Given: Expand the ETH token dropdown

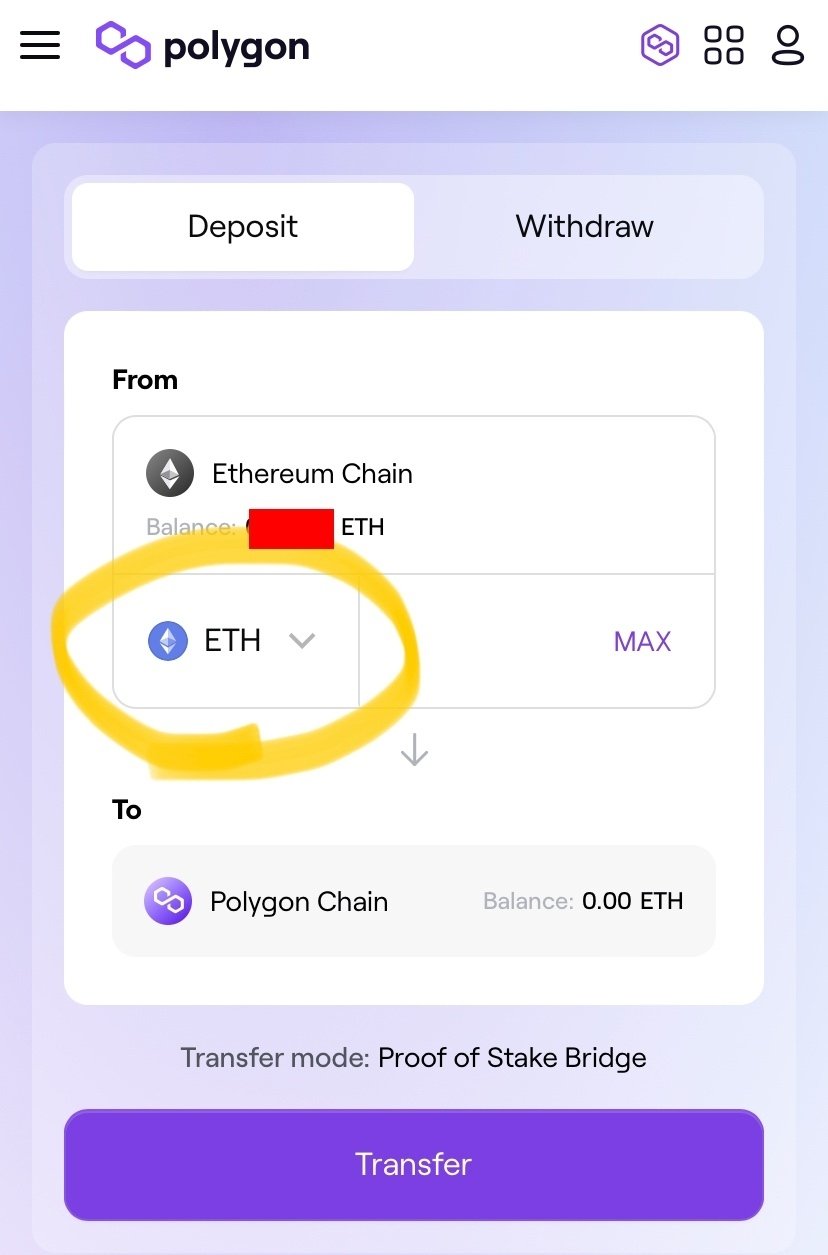Looking at the screenshot, I should click(234, 641).
